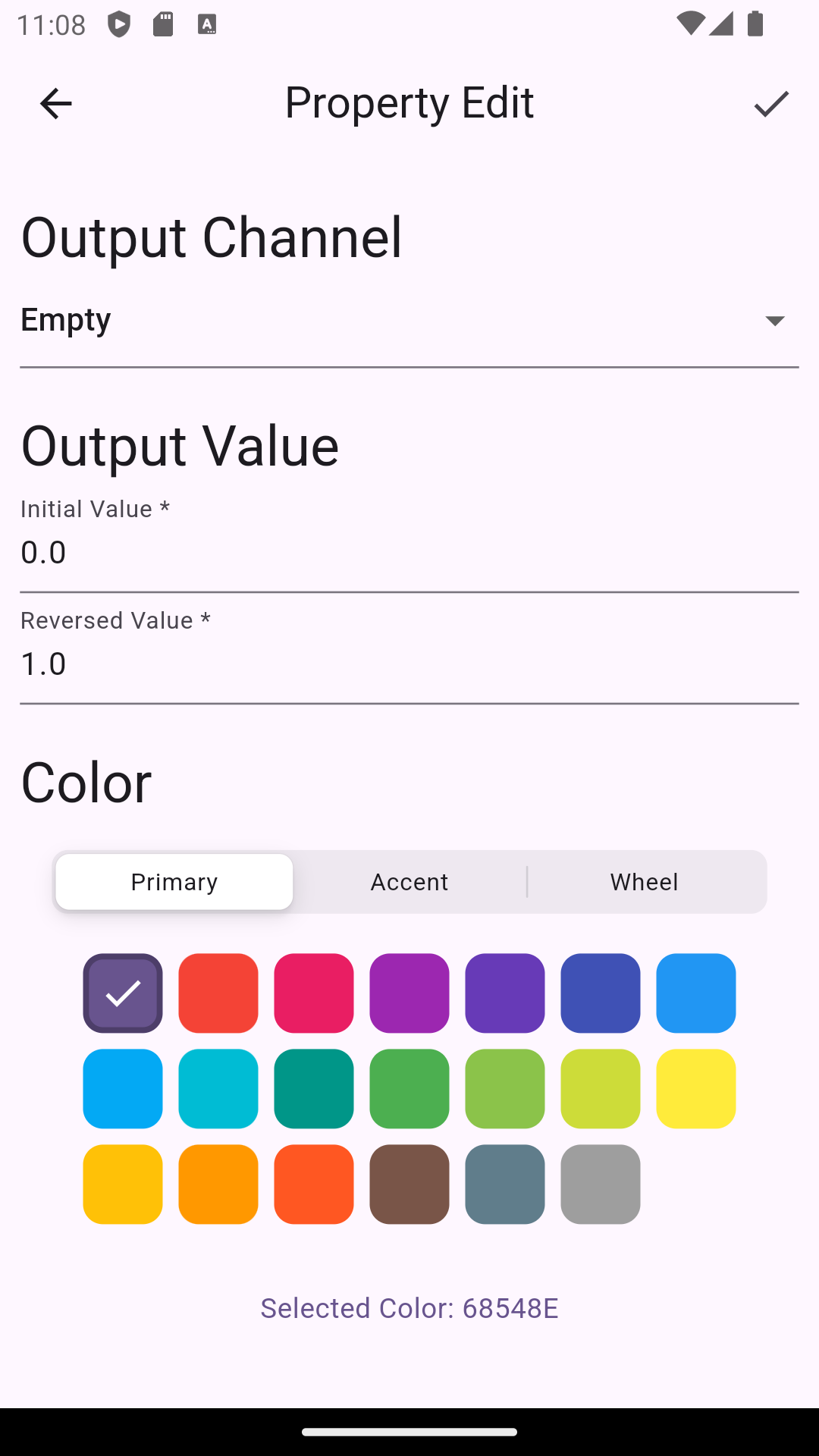Pick the brown color swatch

pyautogui.click(x=409, y=1185)
